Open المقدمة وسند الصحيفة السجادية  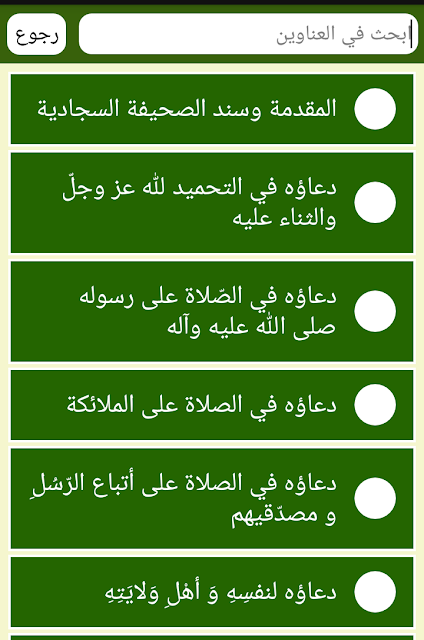click(x=212, y=109)
